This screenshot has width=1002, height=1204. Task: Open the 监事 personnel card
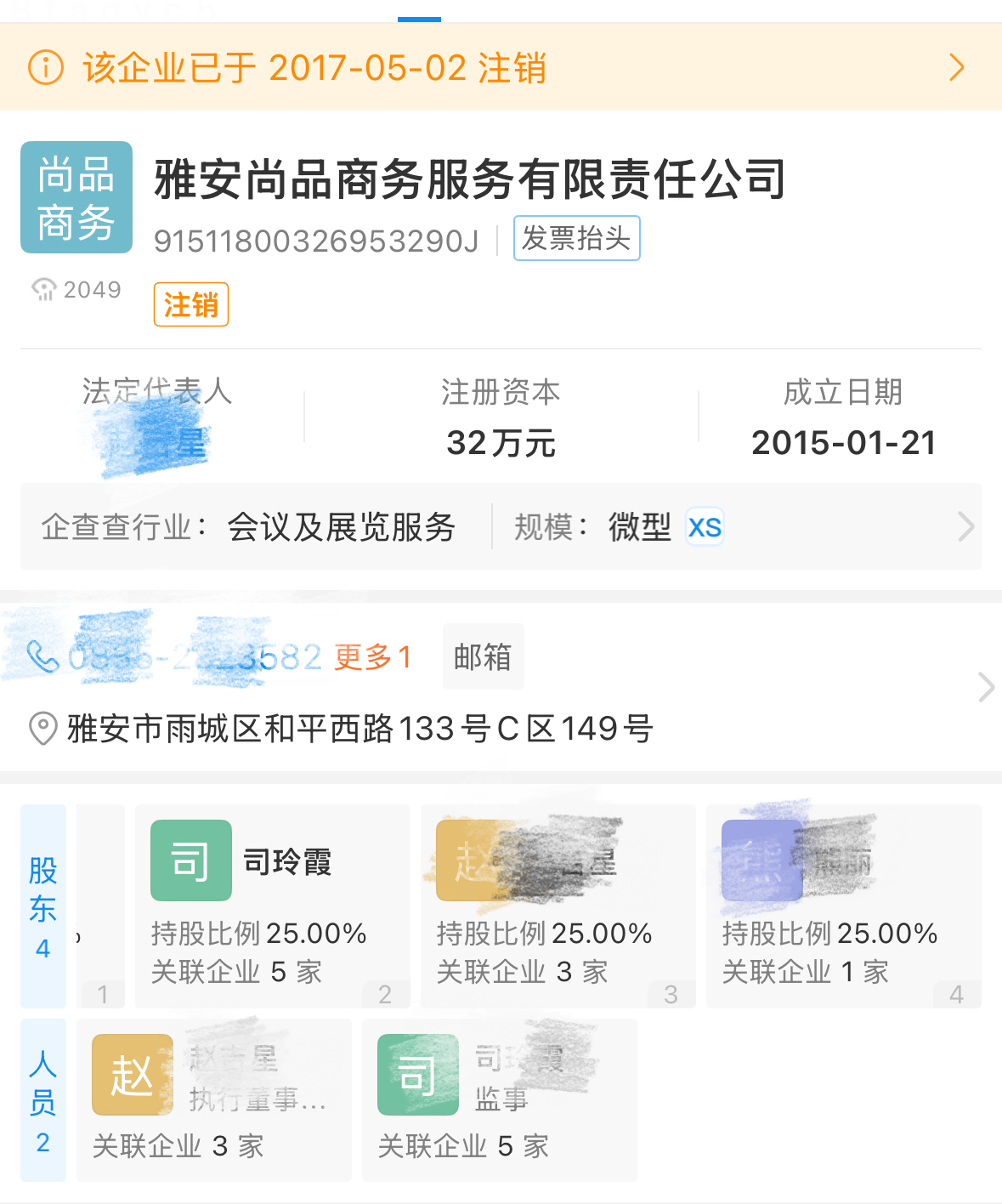[499, 1099]
